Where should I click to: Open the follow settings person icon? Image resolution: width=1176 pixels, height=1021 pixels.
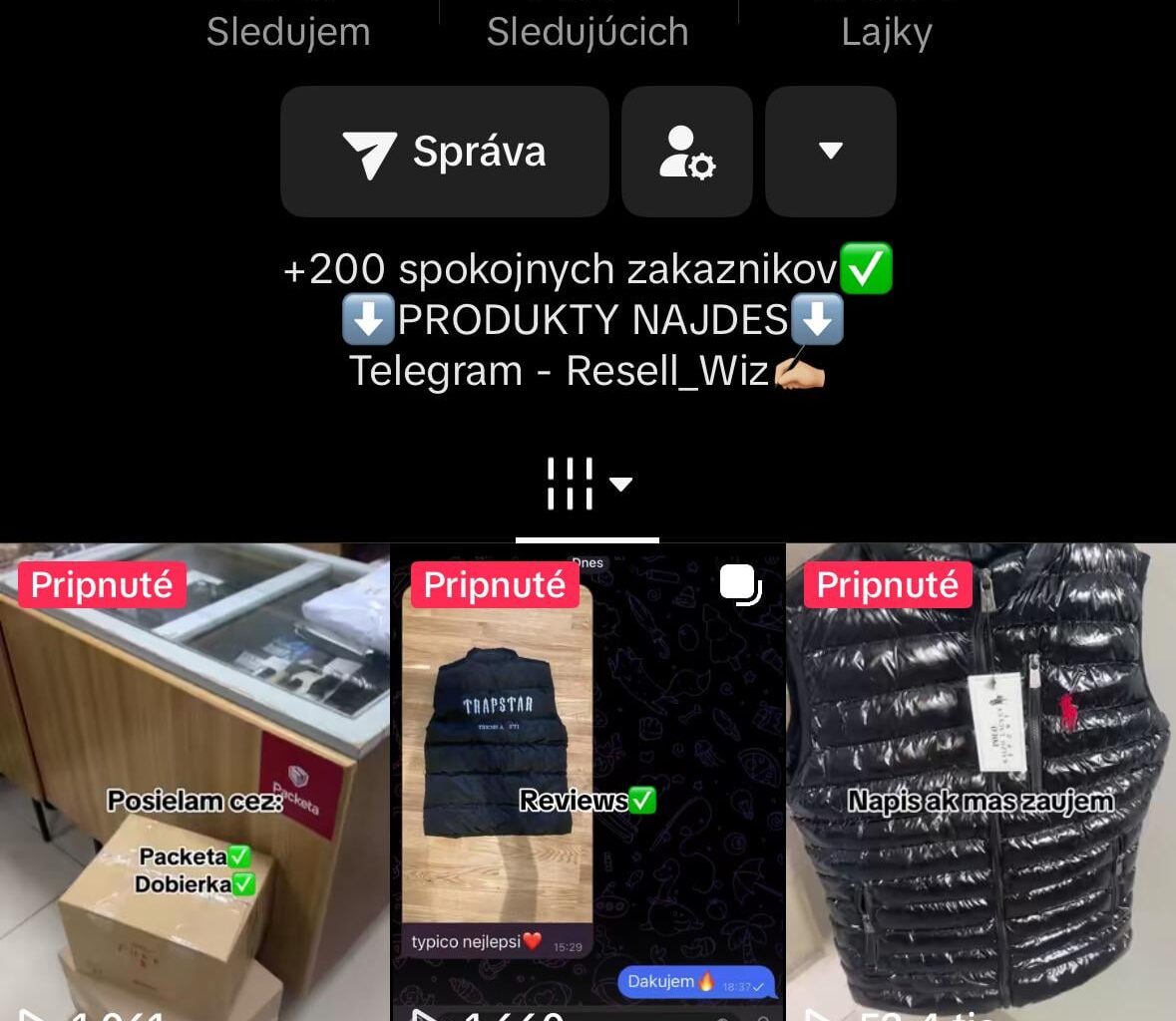tap(686, 152)
